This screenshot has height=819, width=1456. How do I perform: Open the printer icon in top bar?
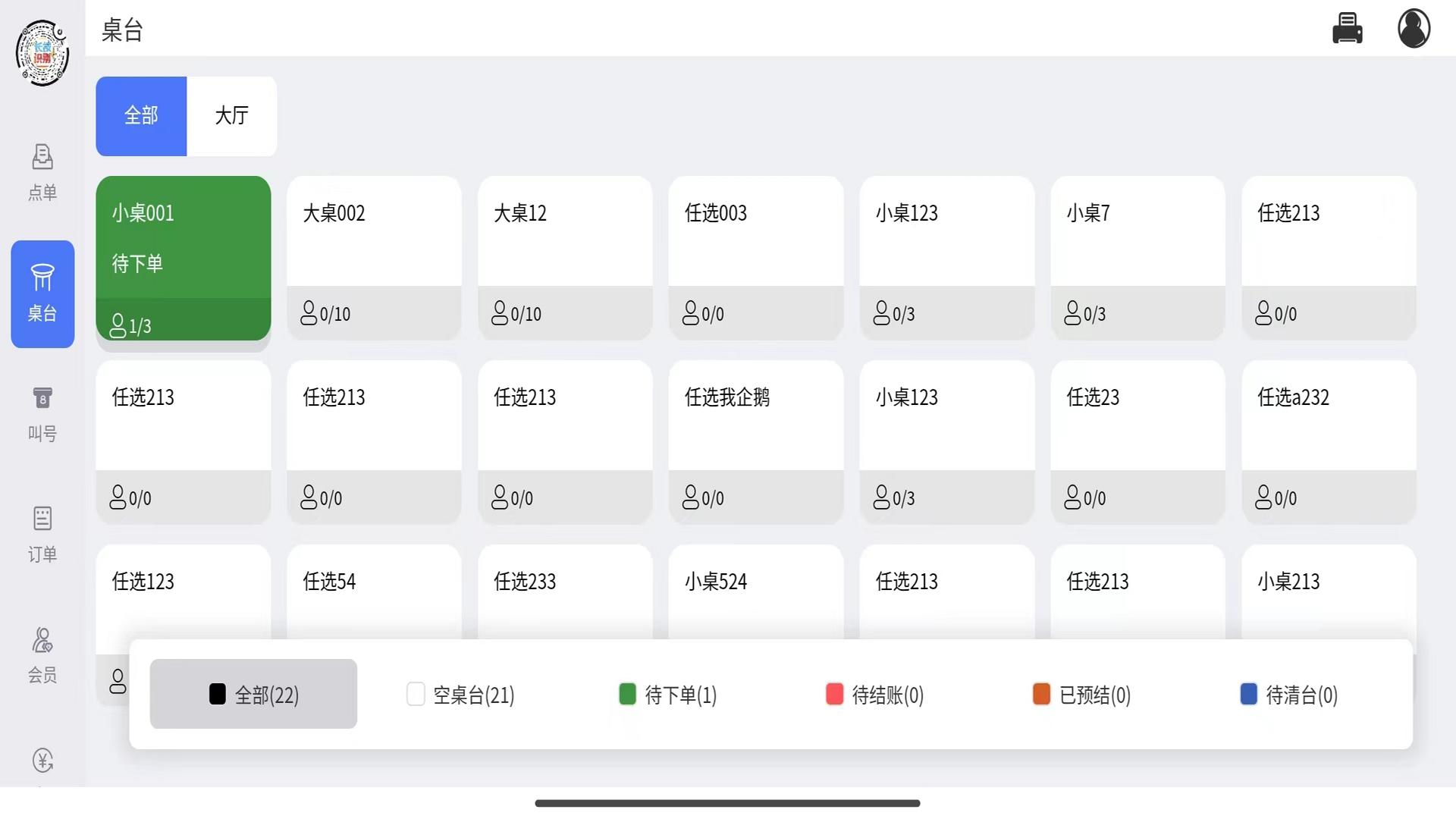[x=1347, y=29]
